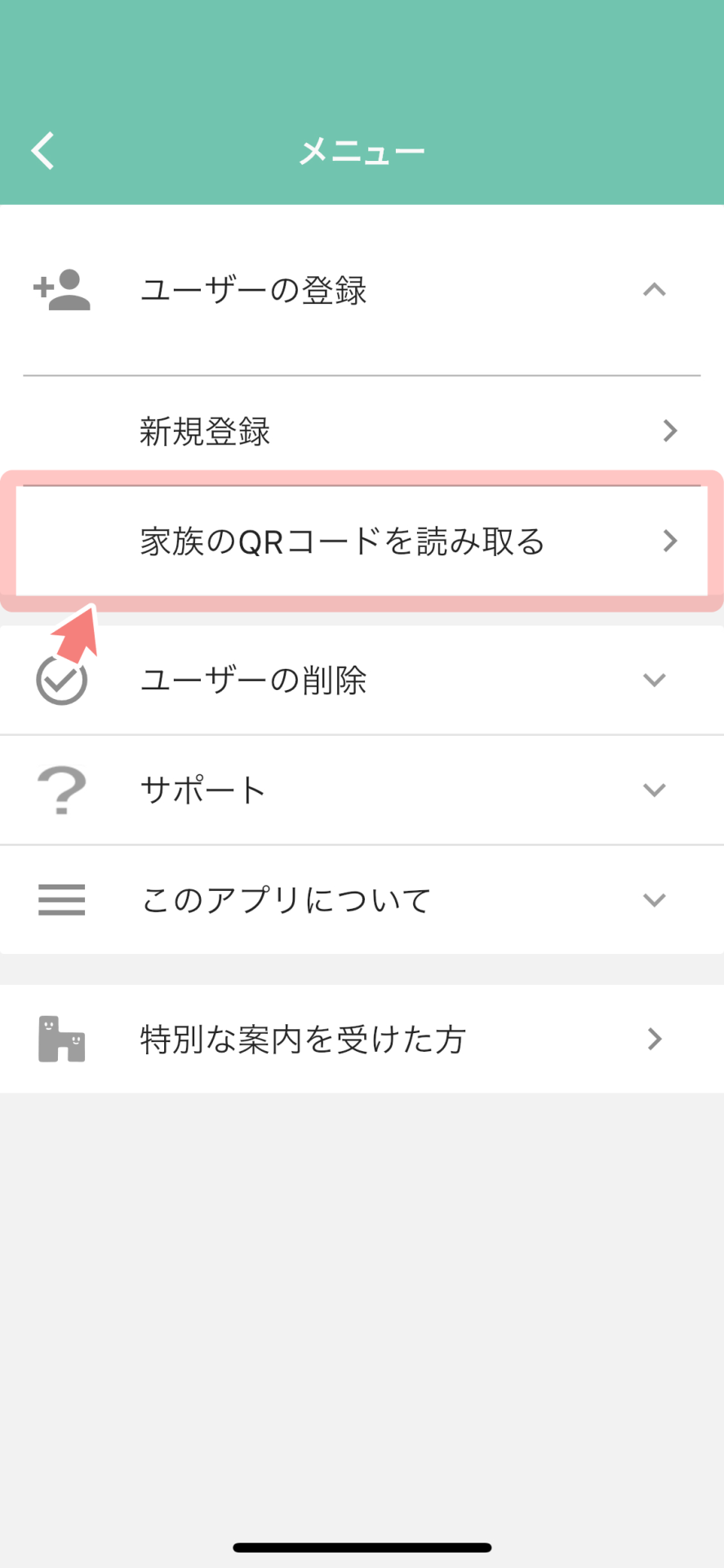The height and width of the screenshot is (1568, 724).
Task: Collapse the ユーザーの登録 section
Action: click(653, 290)
